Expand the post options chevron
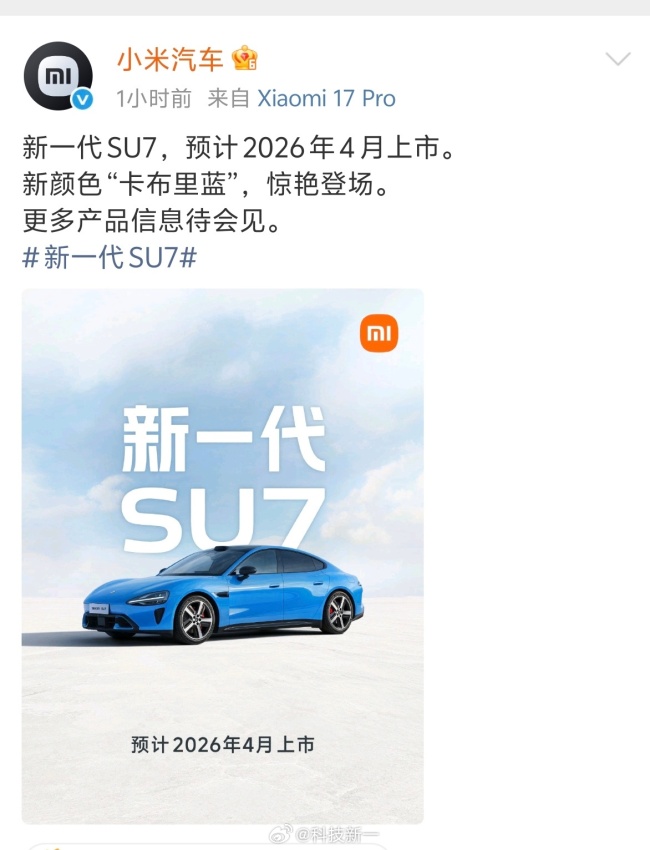The width and height of the screenshot is (650, 850). tap(618, 59)
